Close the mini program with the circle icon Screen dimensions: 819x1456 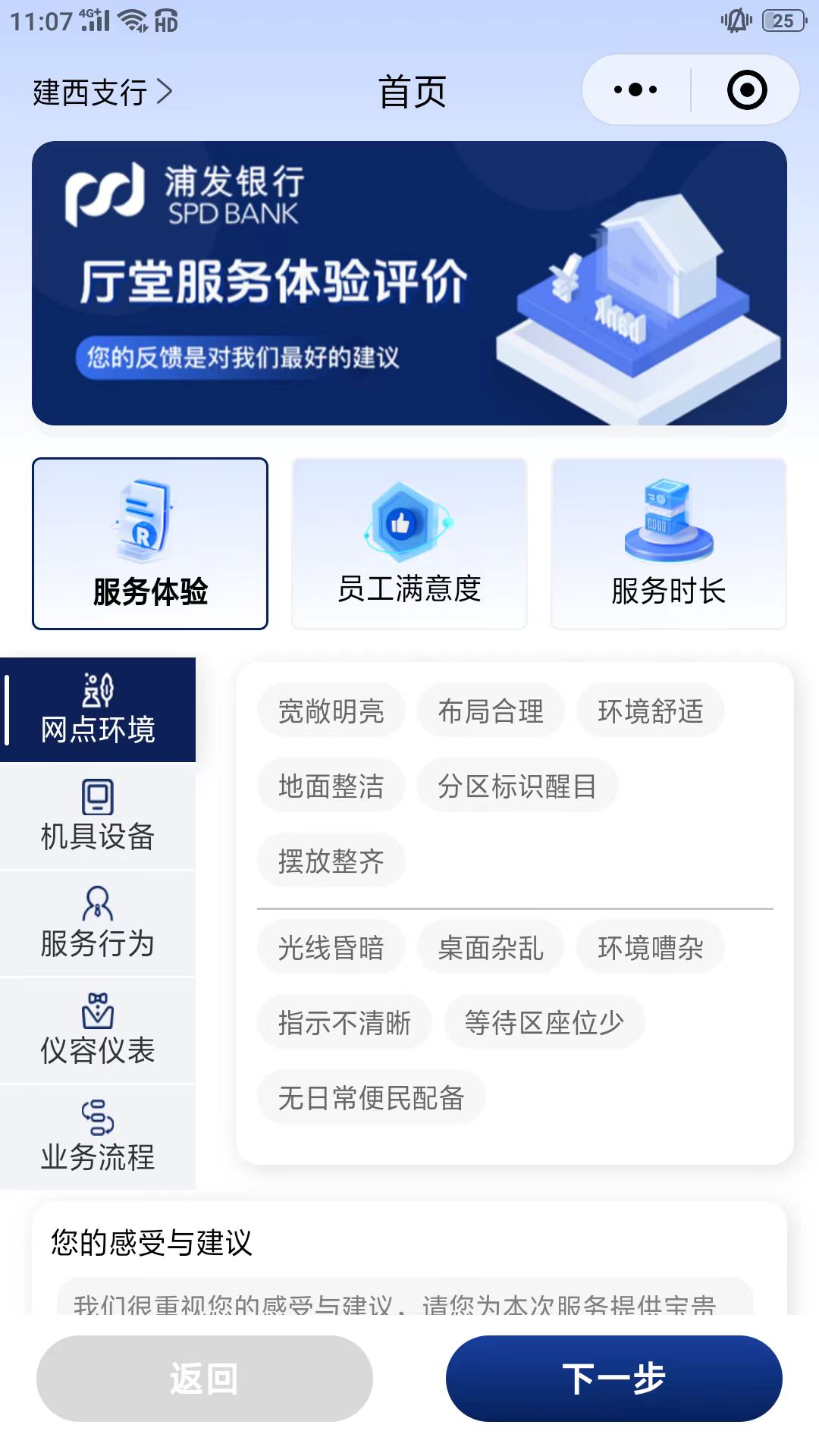click(x=746, y=90)
